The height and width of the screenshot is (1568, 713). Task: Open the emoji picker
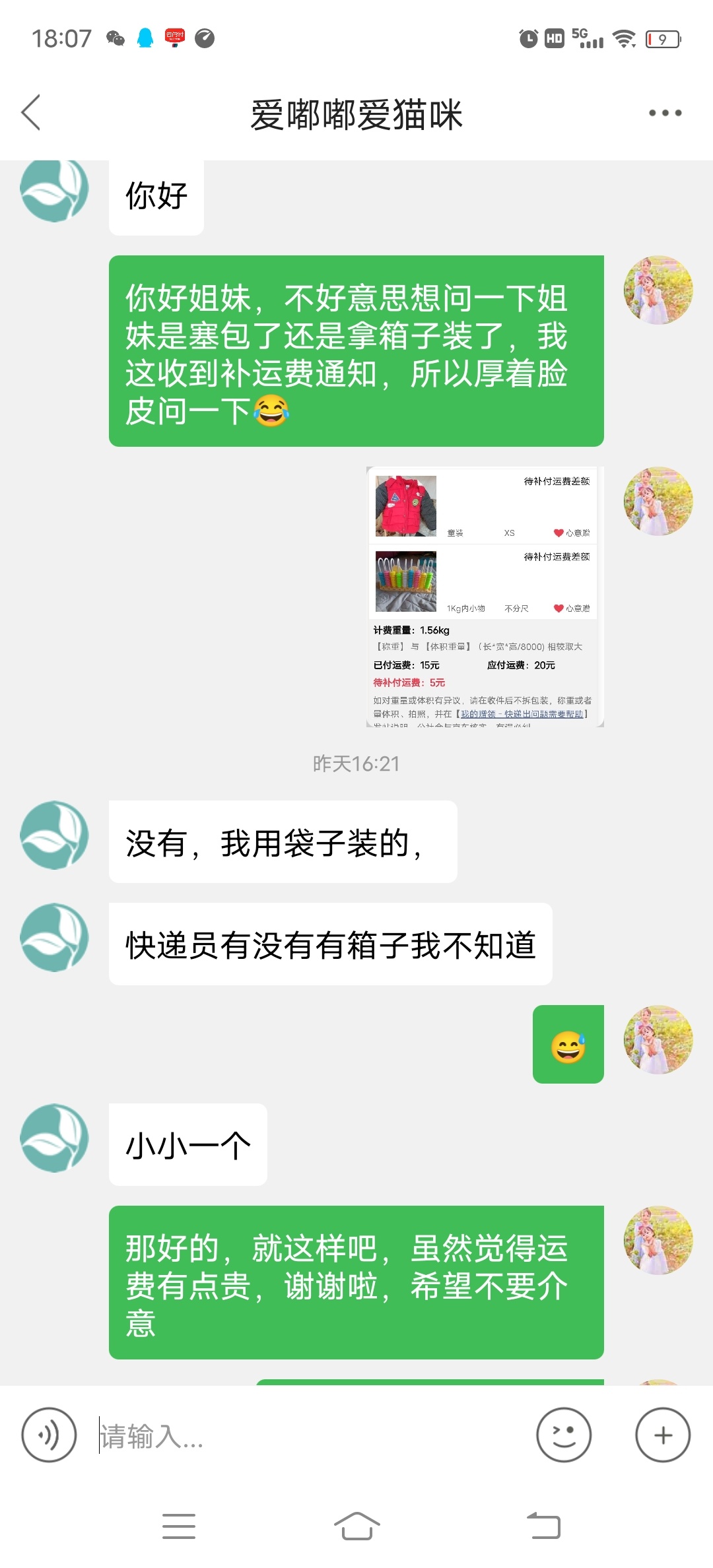coord(563,1435)
